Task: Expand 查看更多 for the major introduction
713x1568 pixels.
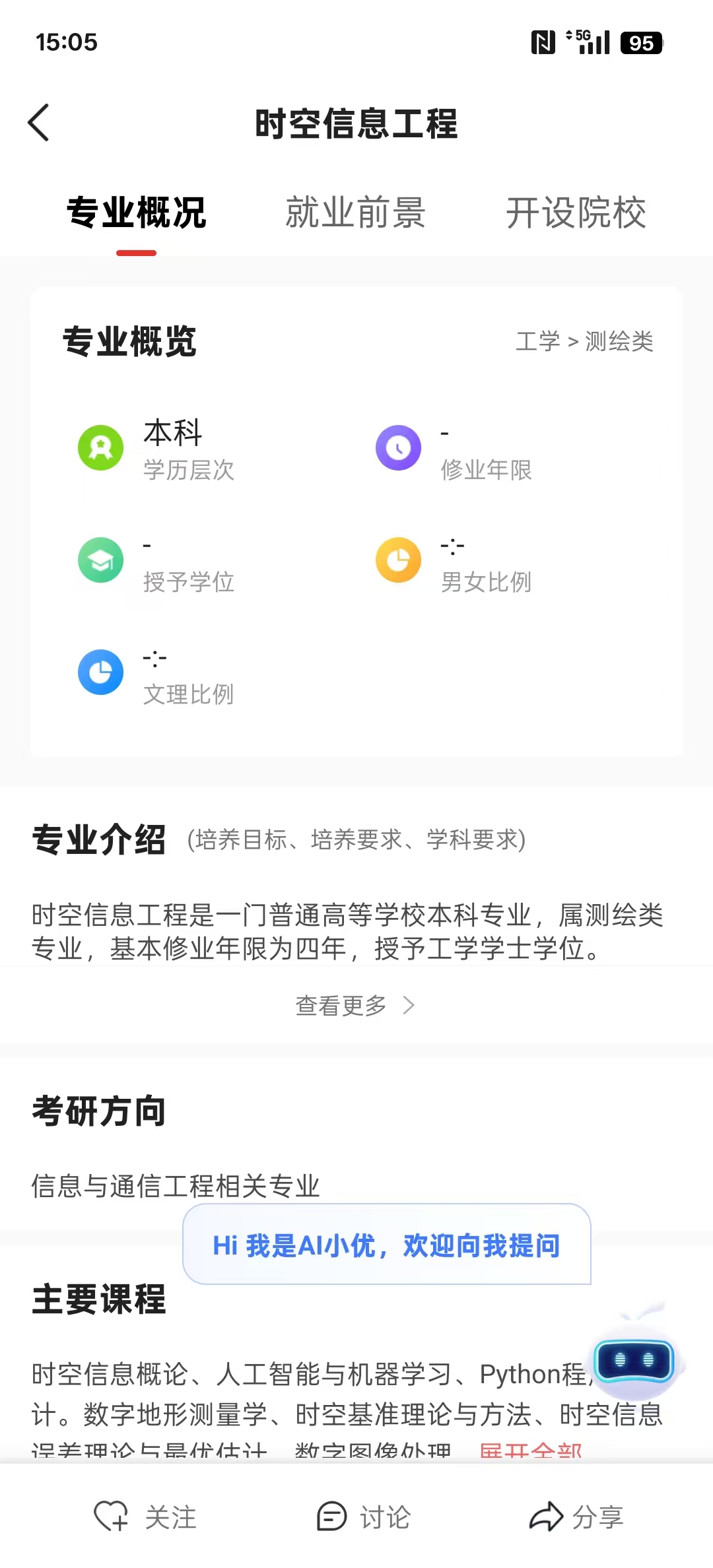Action: [x=355, y=1006]
